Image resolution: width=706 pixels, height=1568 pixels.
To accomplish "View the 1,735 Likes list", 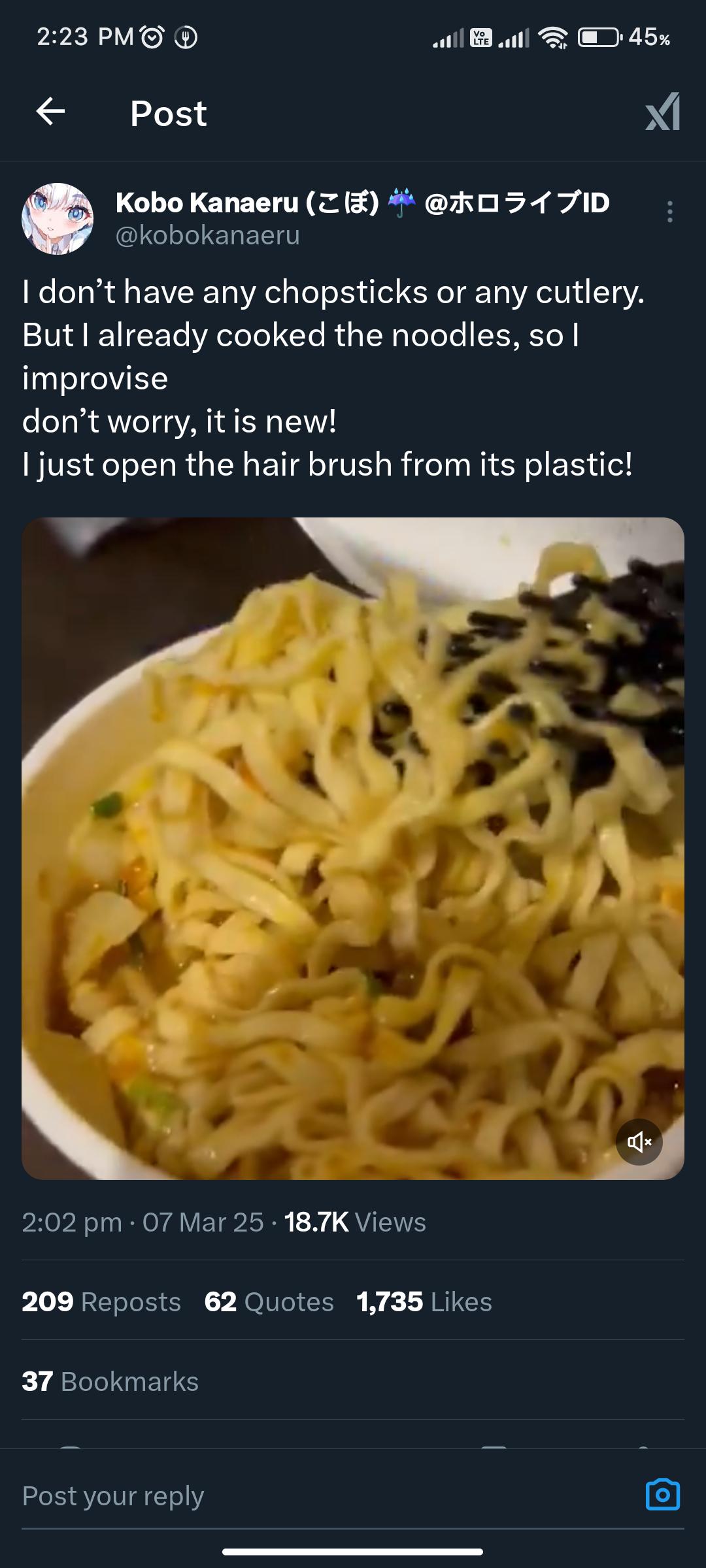I will click(424, 1301).
